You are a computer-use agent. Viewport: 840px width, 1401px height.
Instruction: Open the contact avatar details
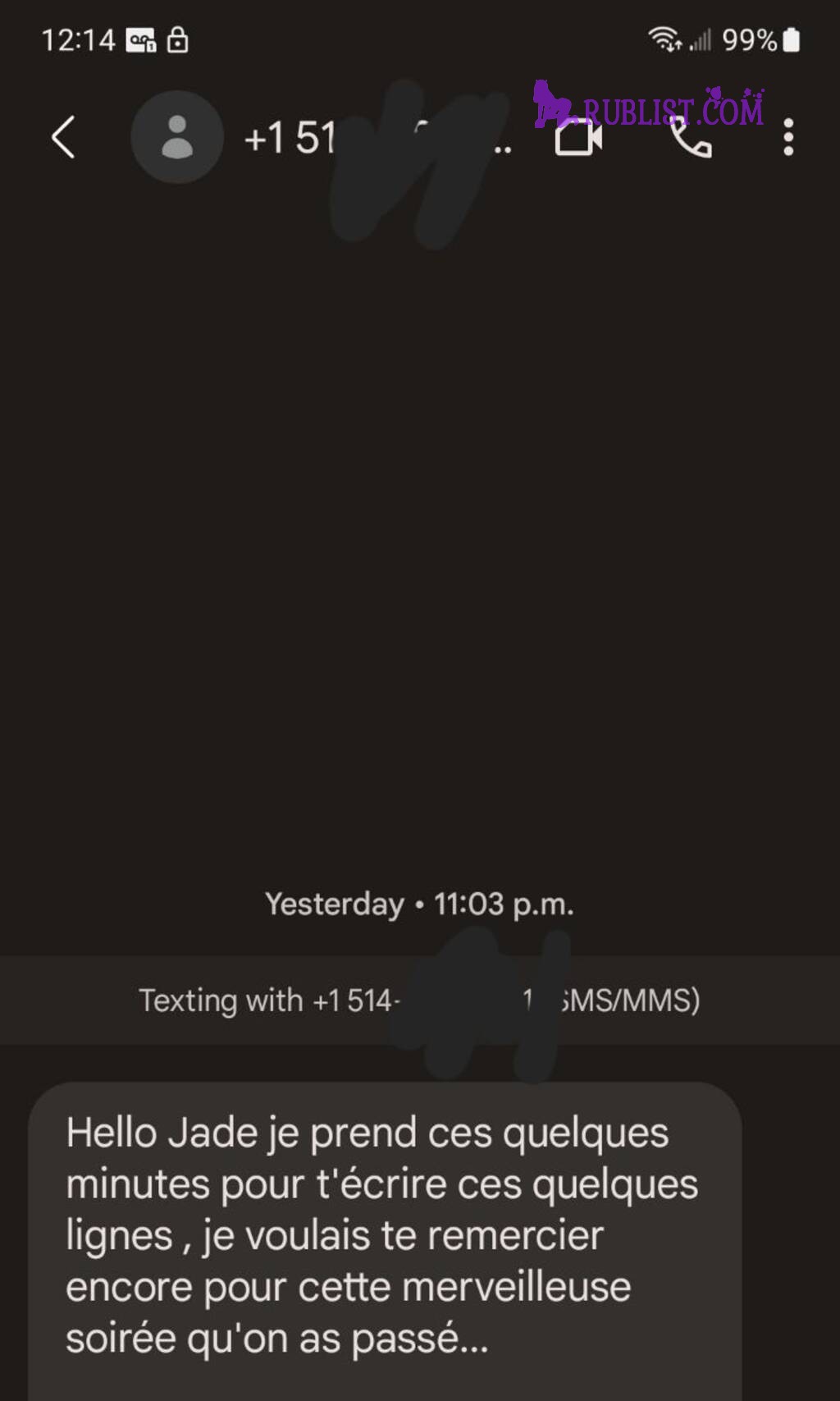(176, 137)
